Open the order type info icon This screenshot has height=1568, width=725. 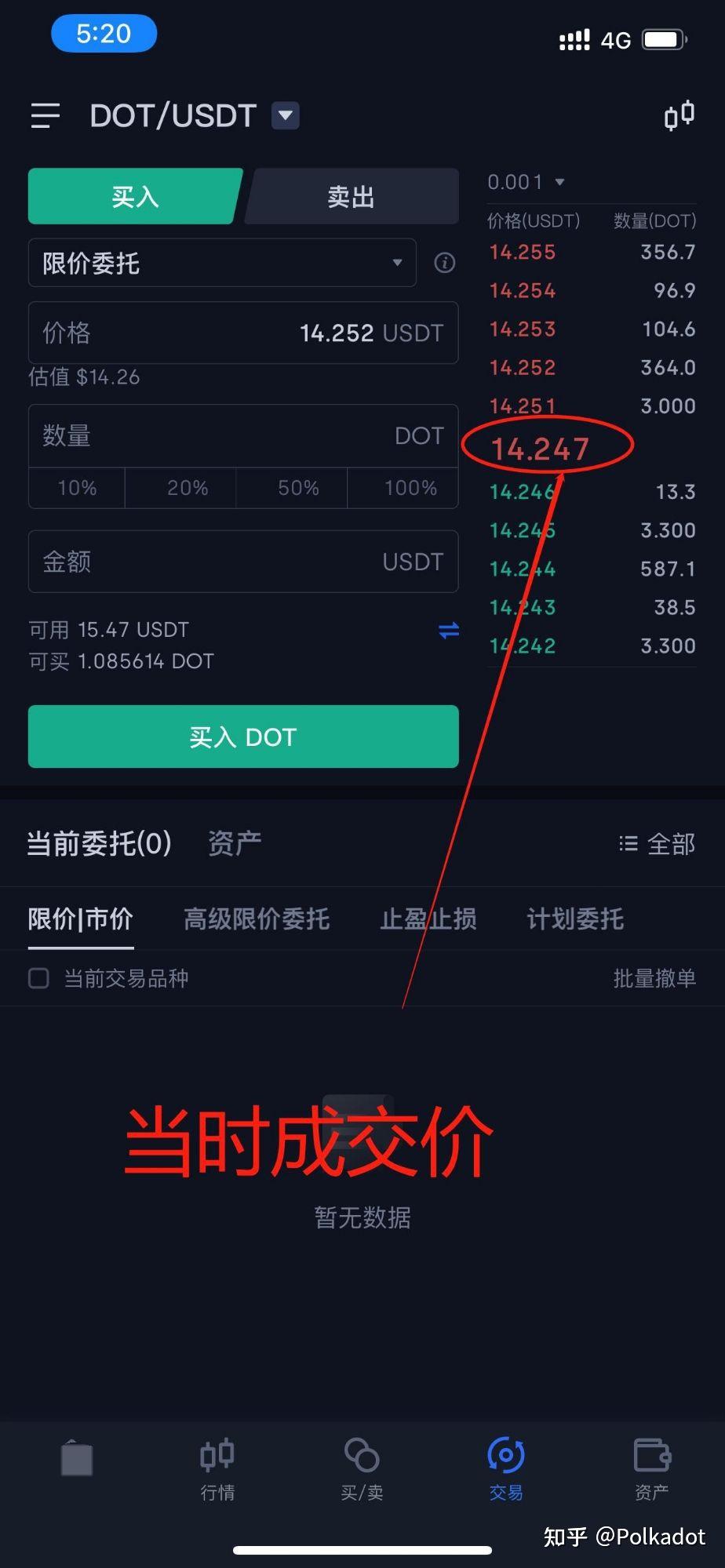[x=445, y=263]
